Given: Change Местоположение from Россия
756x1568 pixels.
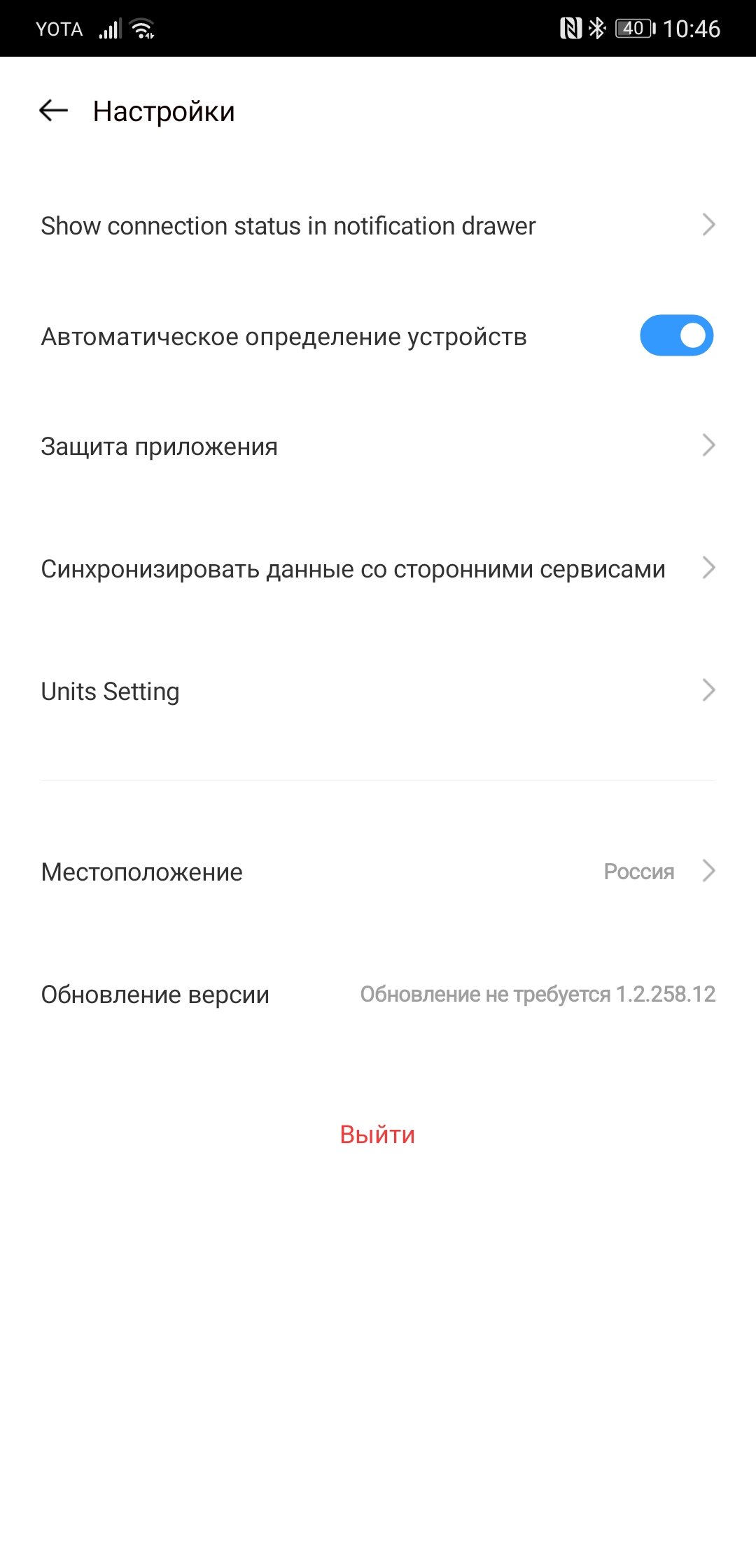Looking at the screenshot, I should pos(378,871).
